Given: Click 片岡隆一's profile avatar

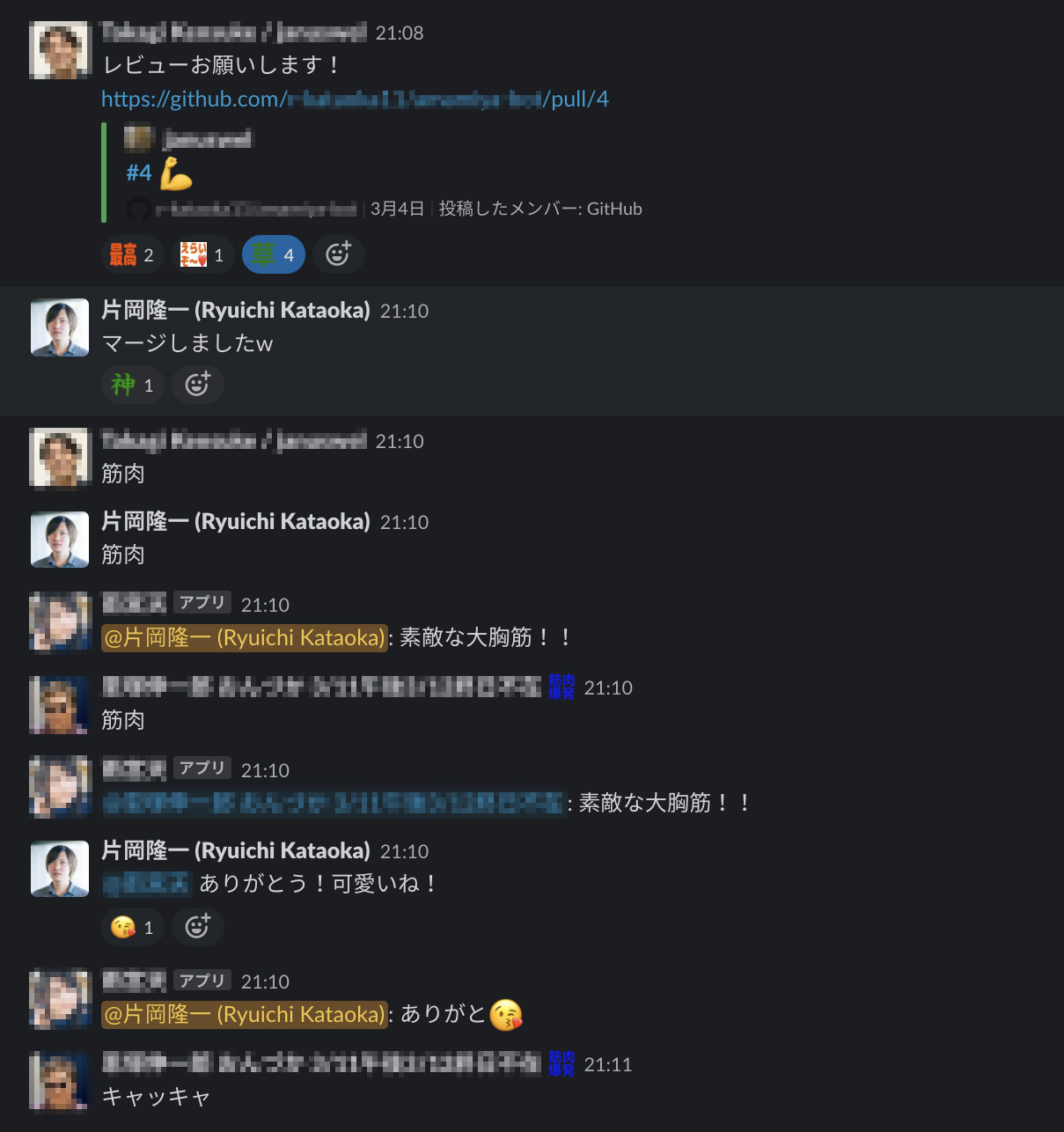Looking at the screenshot, I should tap(59, 327).
